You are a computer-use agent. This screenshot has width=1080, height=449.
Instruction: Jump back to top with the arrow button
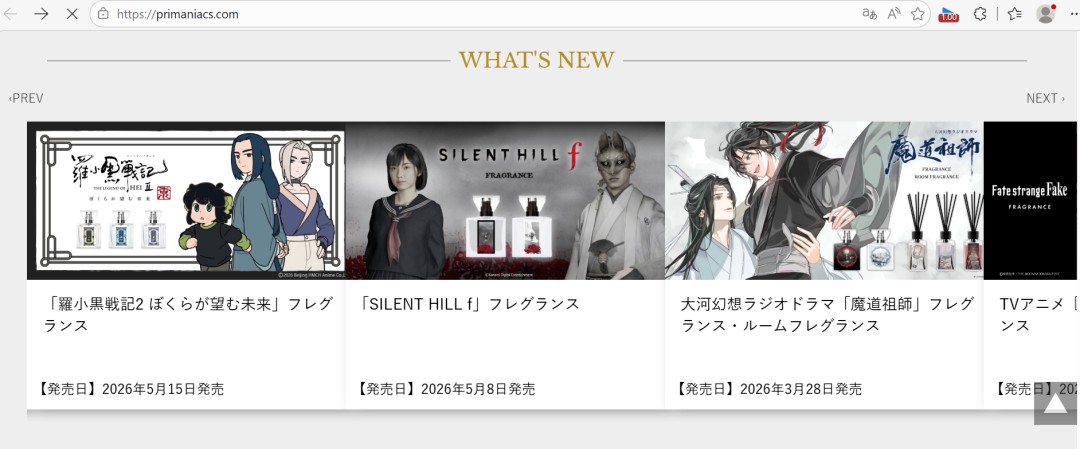(x=1055, y=404)
